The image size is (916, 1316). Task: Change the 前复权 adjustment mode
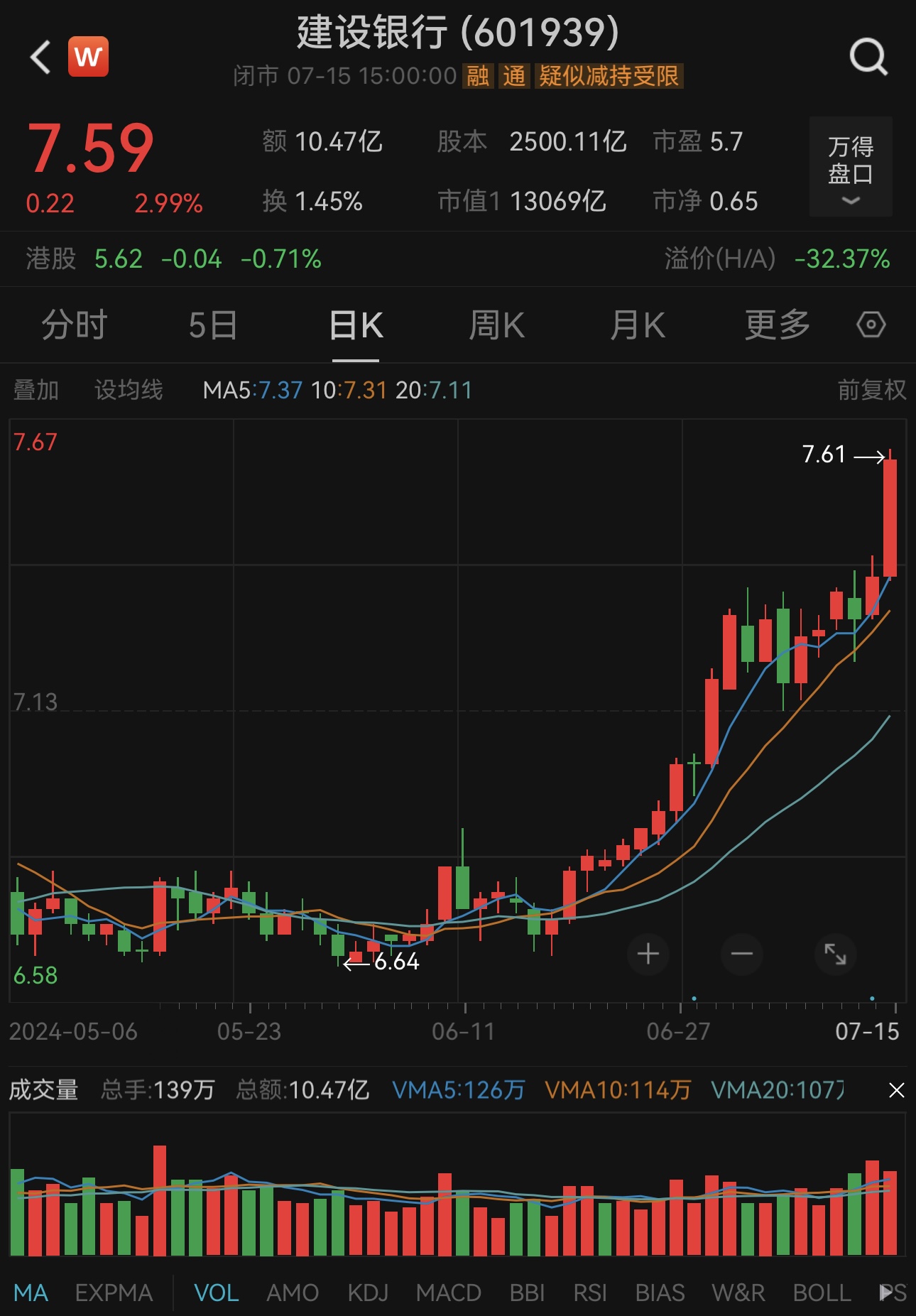[871, 390]
